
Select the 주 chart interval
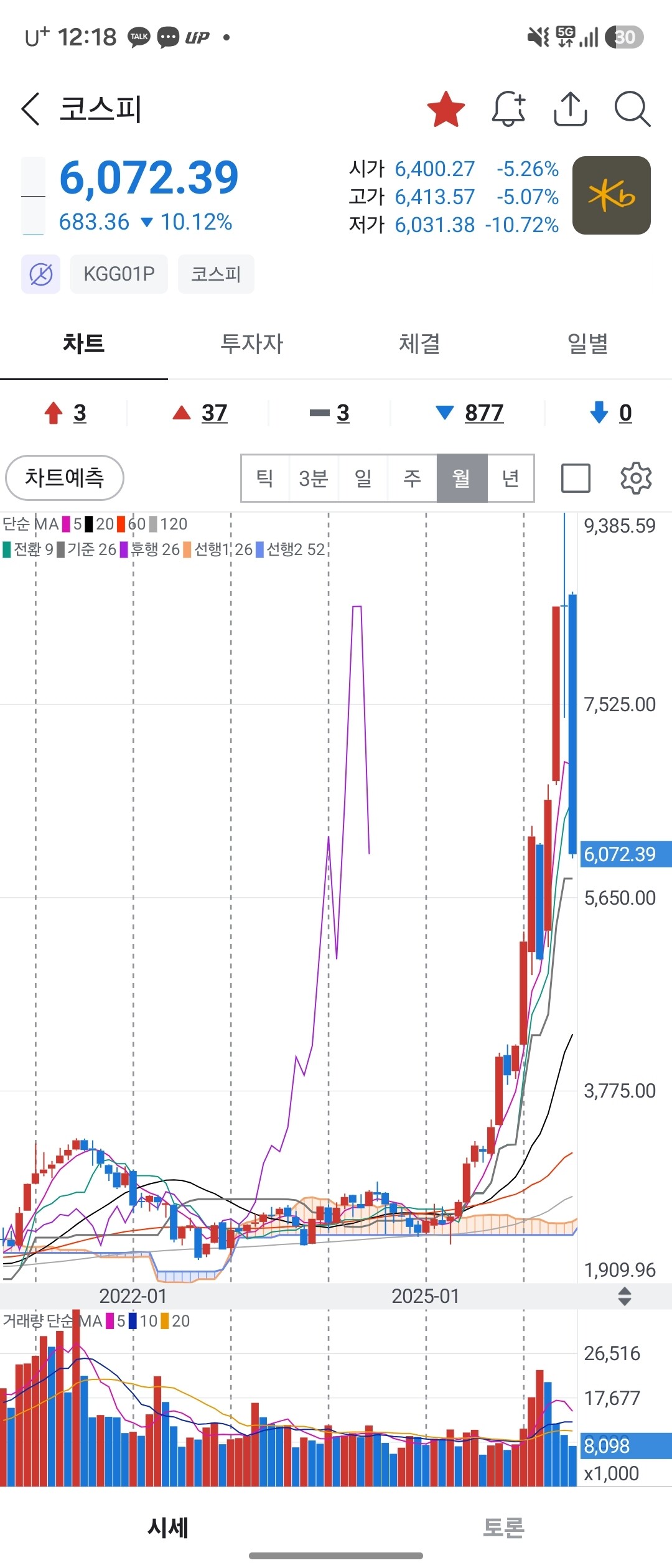pos(412,478)
